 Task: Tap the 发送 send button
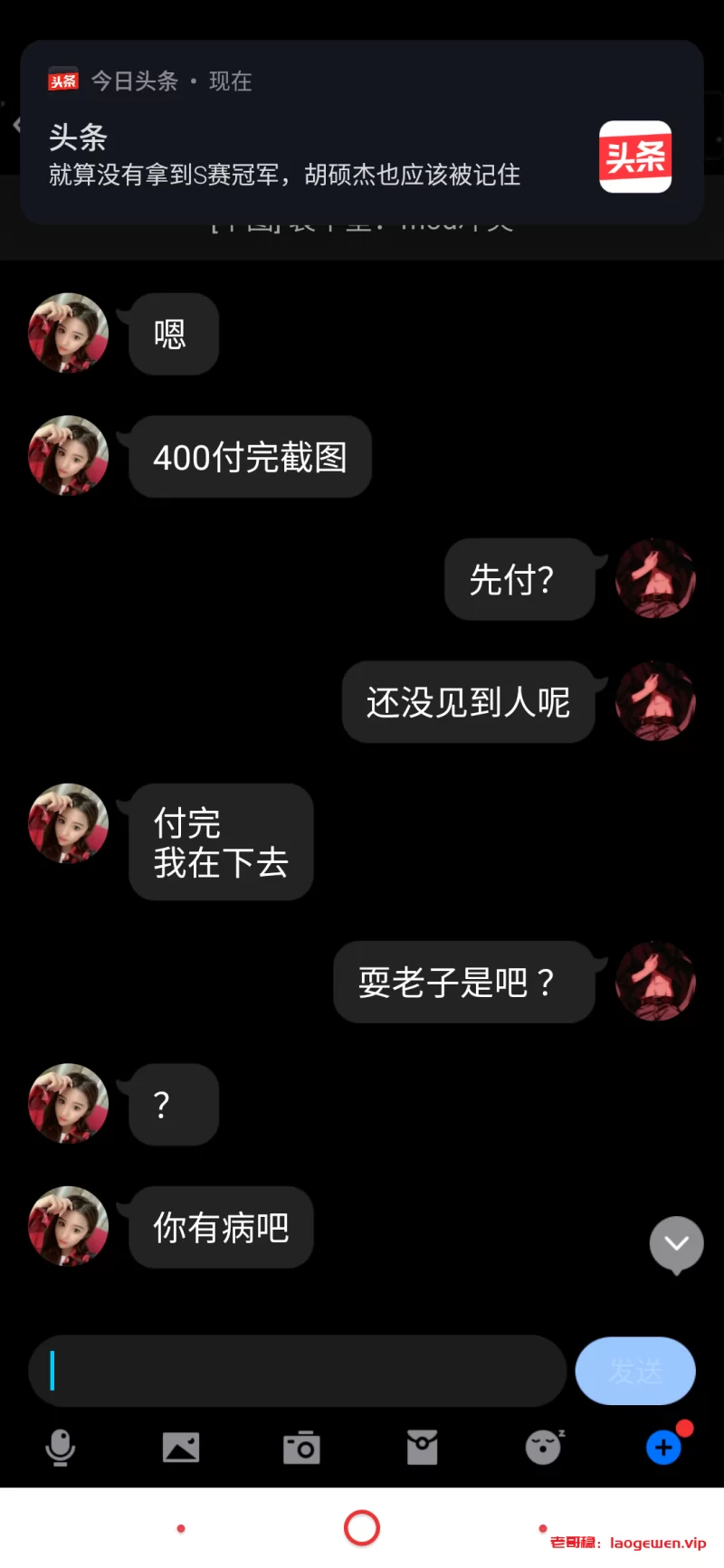click(634, 1370)
